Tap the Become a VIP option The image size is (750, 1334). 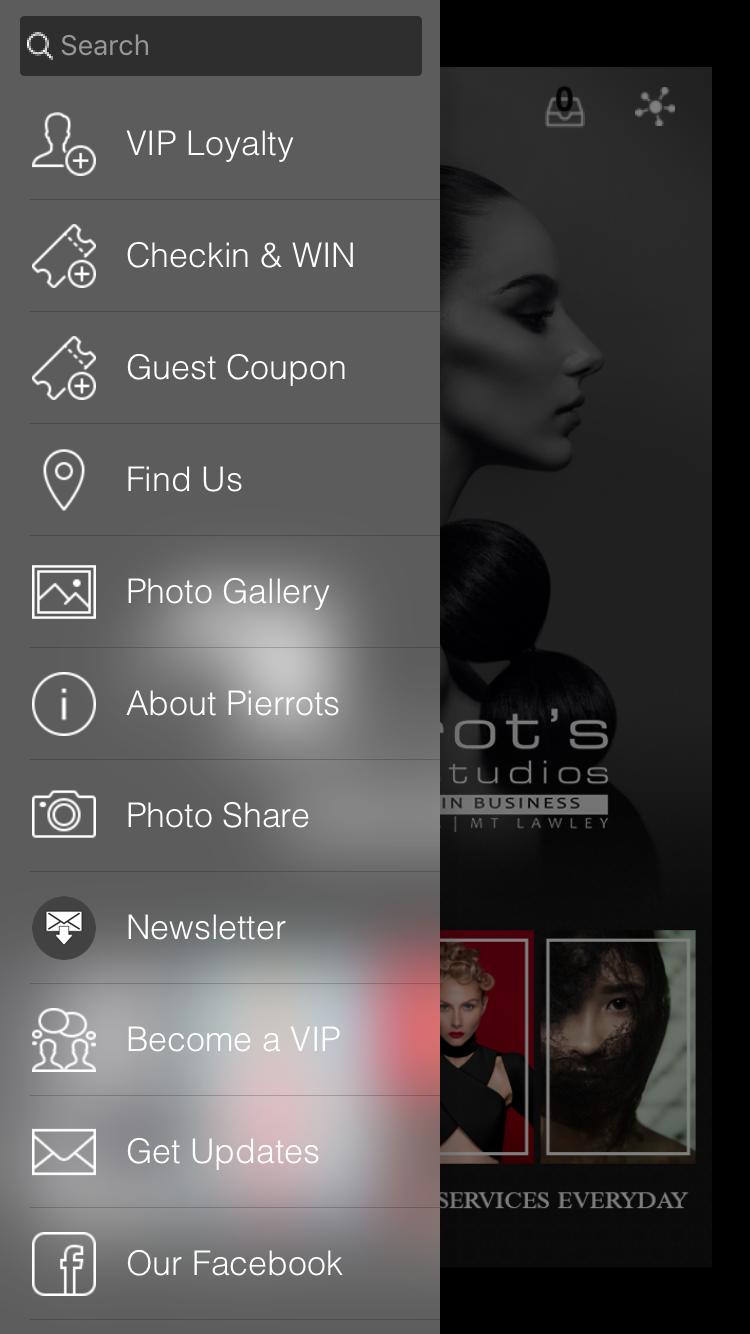point(234,1039)
